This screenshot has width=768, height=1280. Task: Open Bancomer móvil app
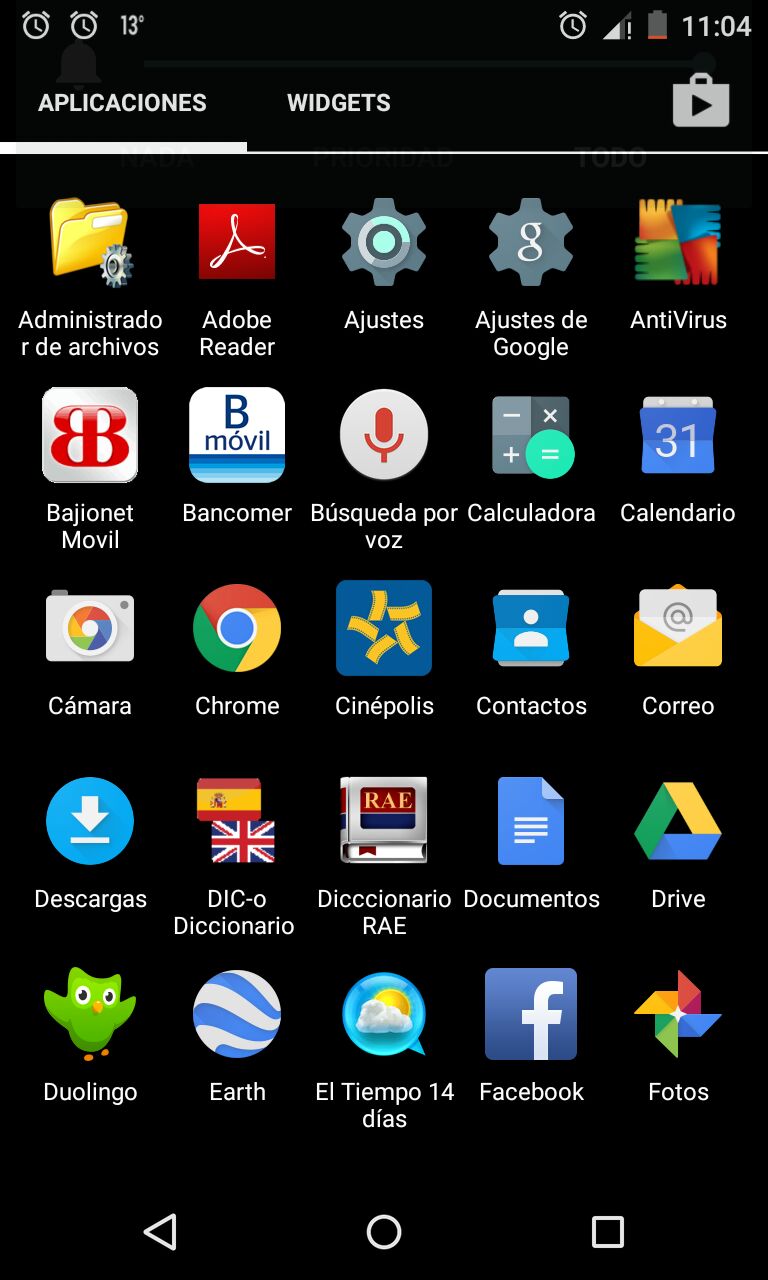[x=237, y=435]
